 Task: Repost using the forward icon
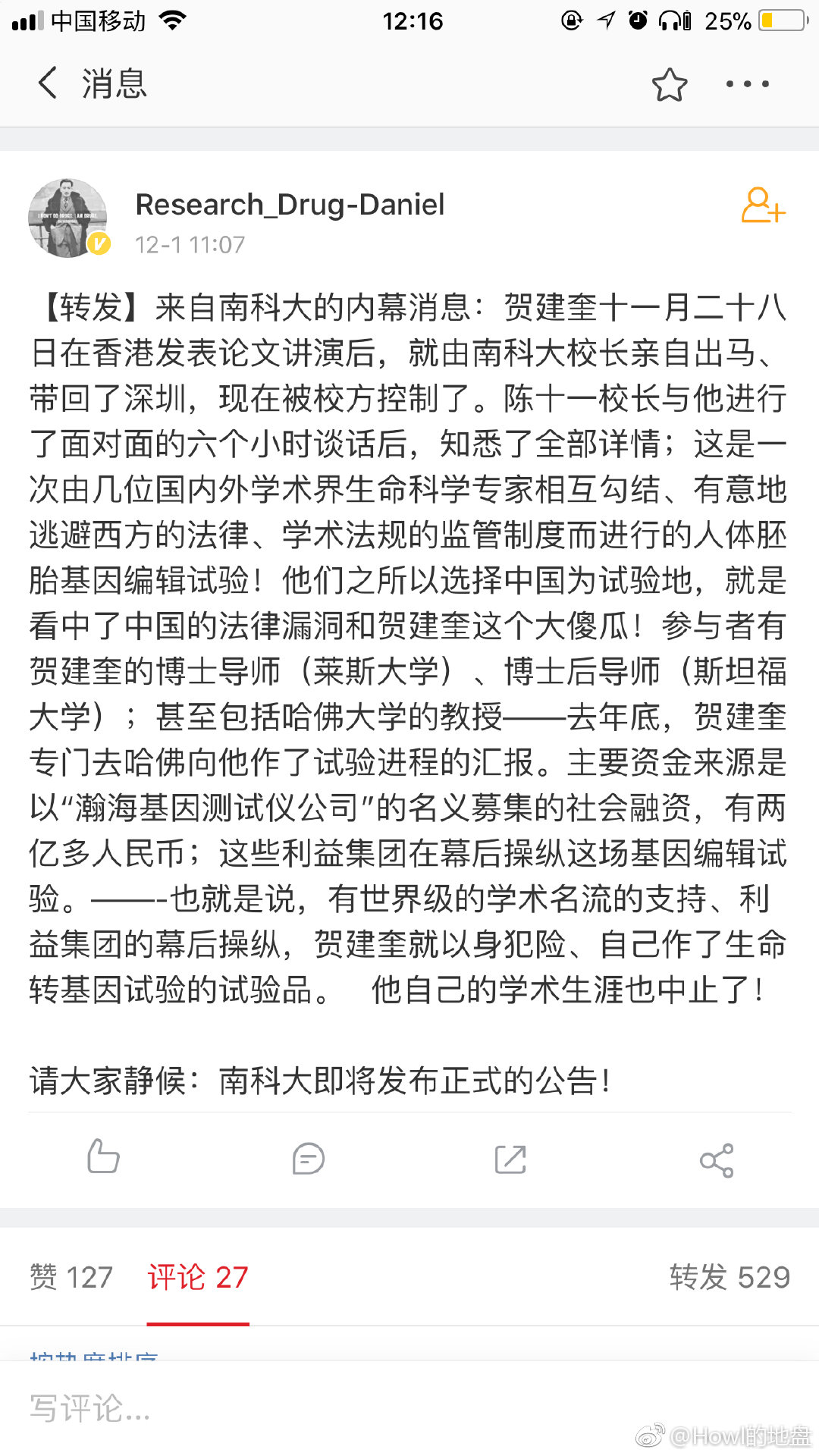click(x=510, y=1159)
